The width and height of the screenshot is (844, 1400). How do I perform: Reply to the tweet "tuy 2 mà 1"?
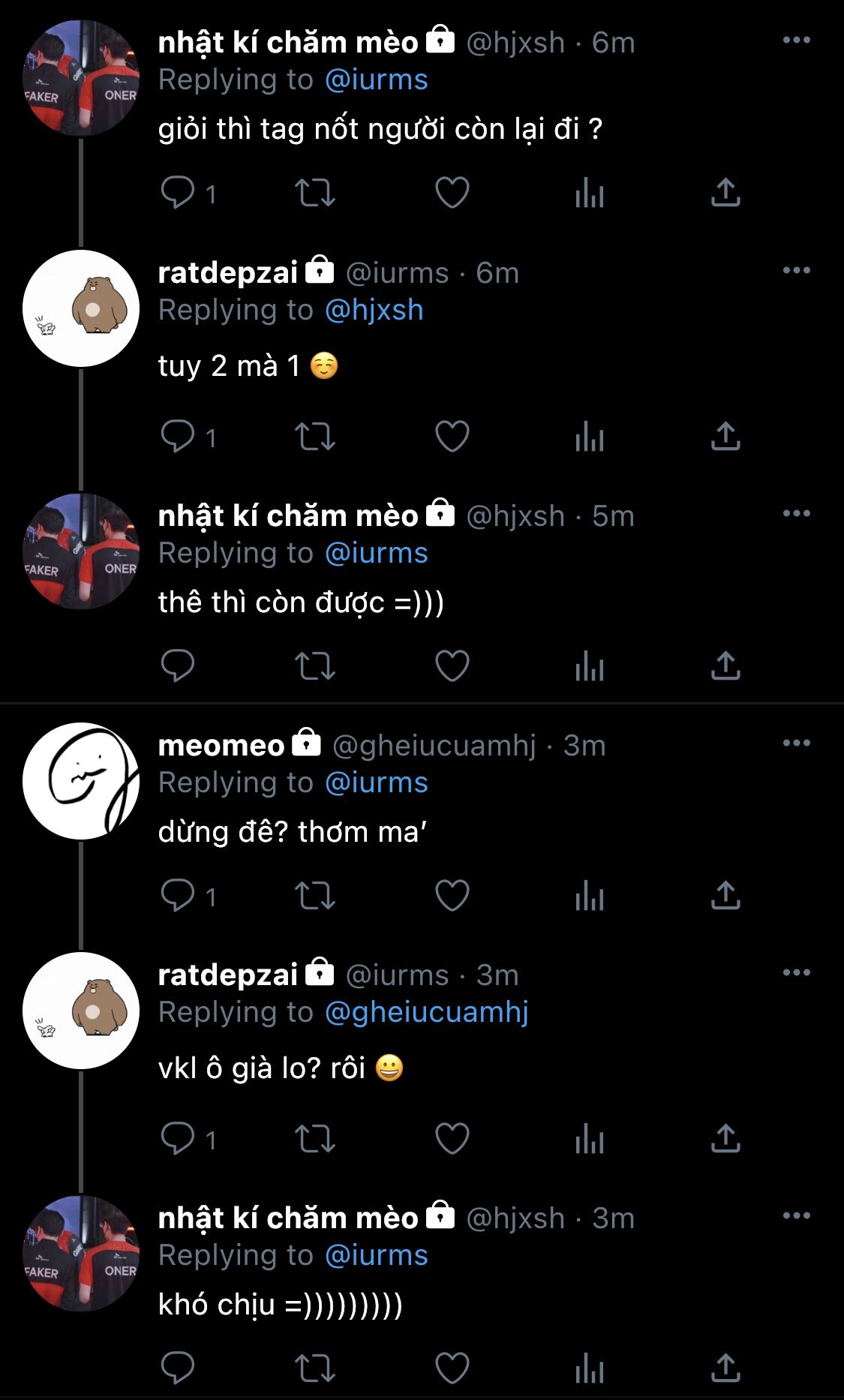pyautogui.click(x=178, y=436)
